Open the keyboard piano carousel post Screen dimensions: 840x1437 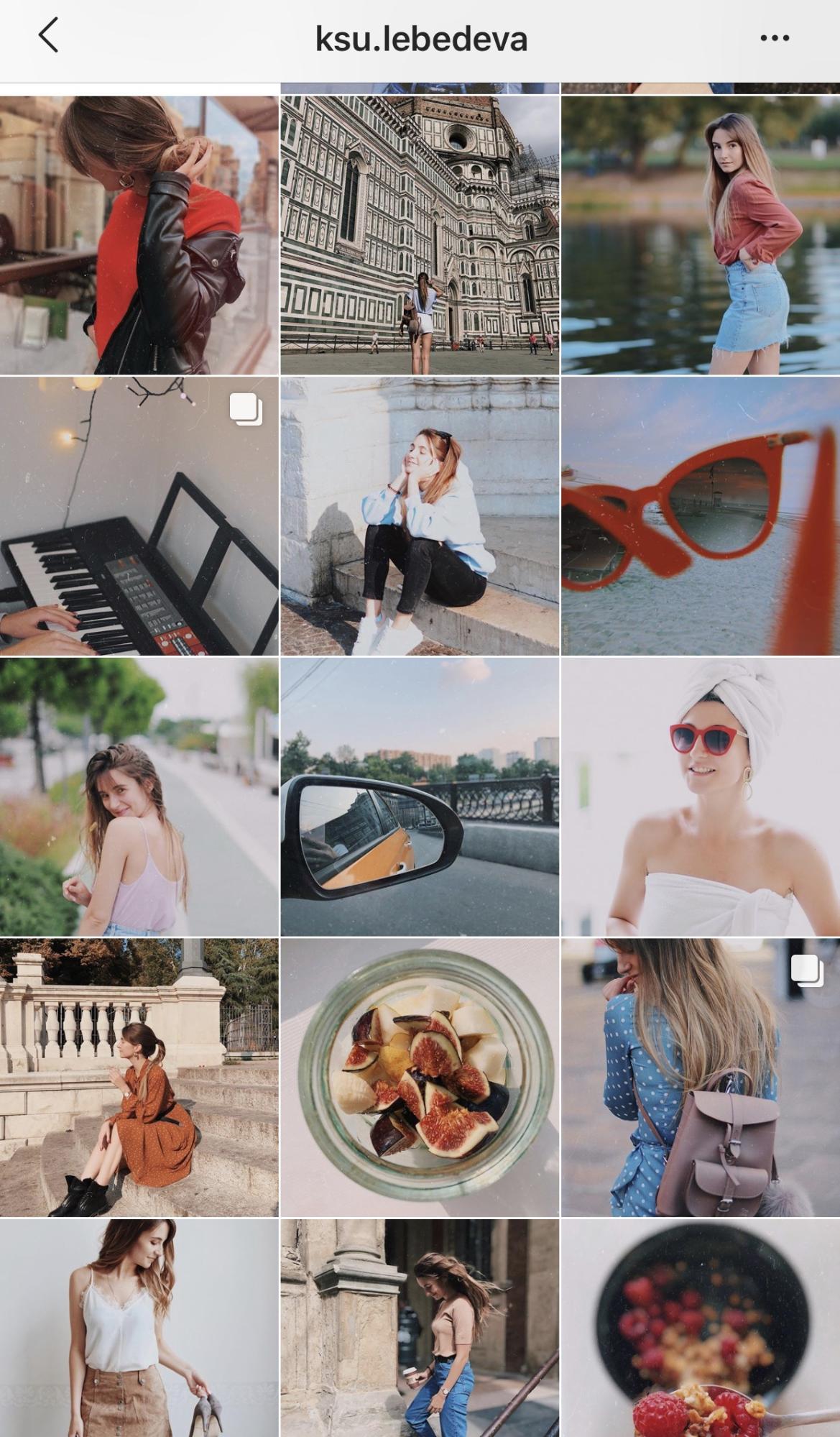pyautogui.click(x=139, y=516)
